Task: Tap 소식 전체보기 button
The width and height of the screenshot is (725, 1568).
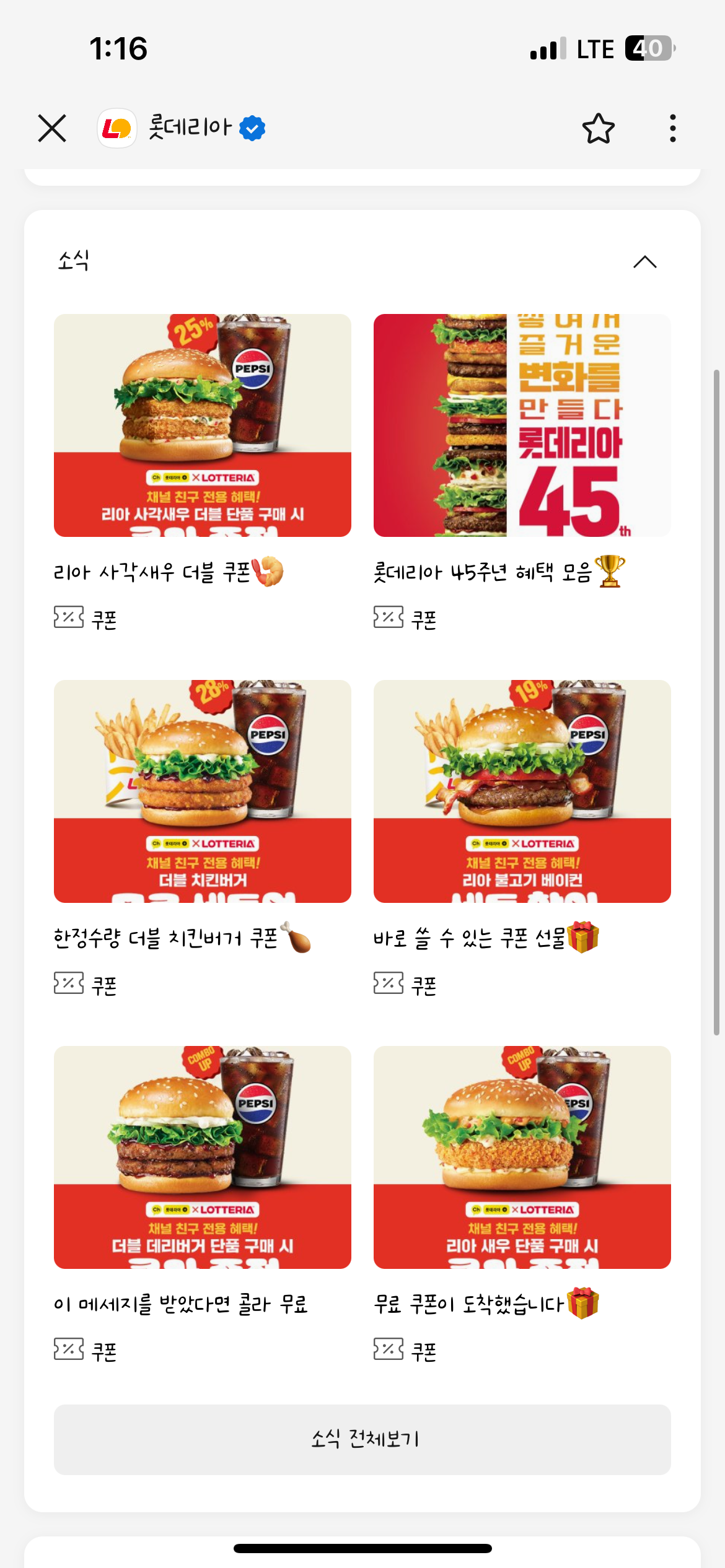Action: (x=362, y=1439)
